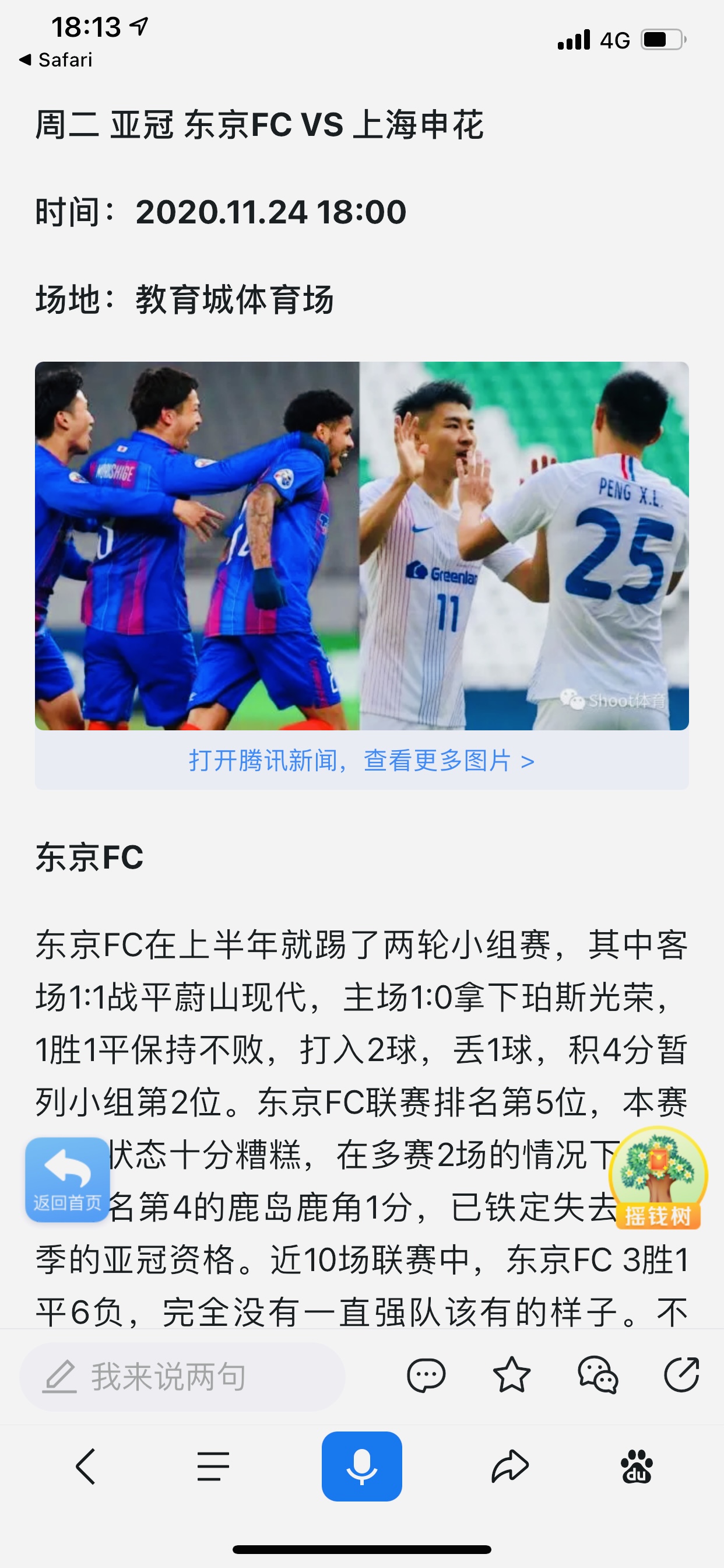Image resolution: width=724 pixels, height=1568 pixels.
Task: Open Baidu home with the paw icon
Action: [637, 1467]
